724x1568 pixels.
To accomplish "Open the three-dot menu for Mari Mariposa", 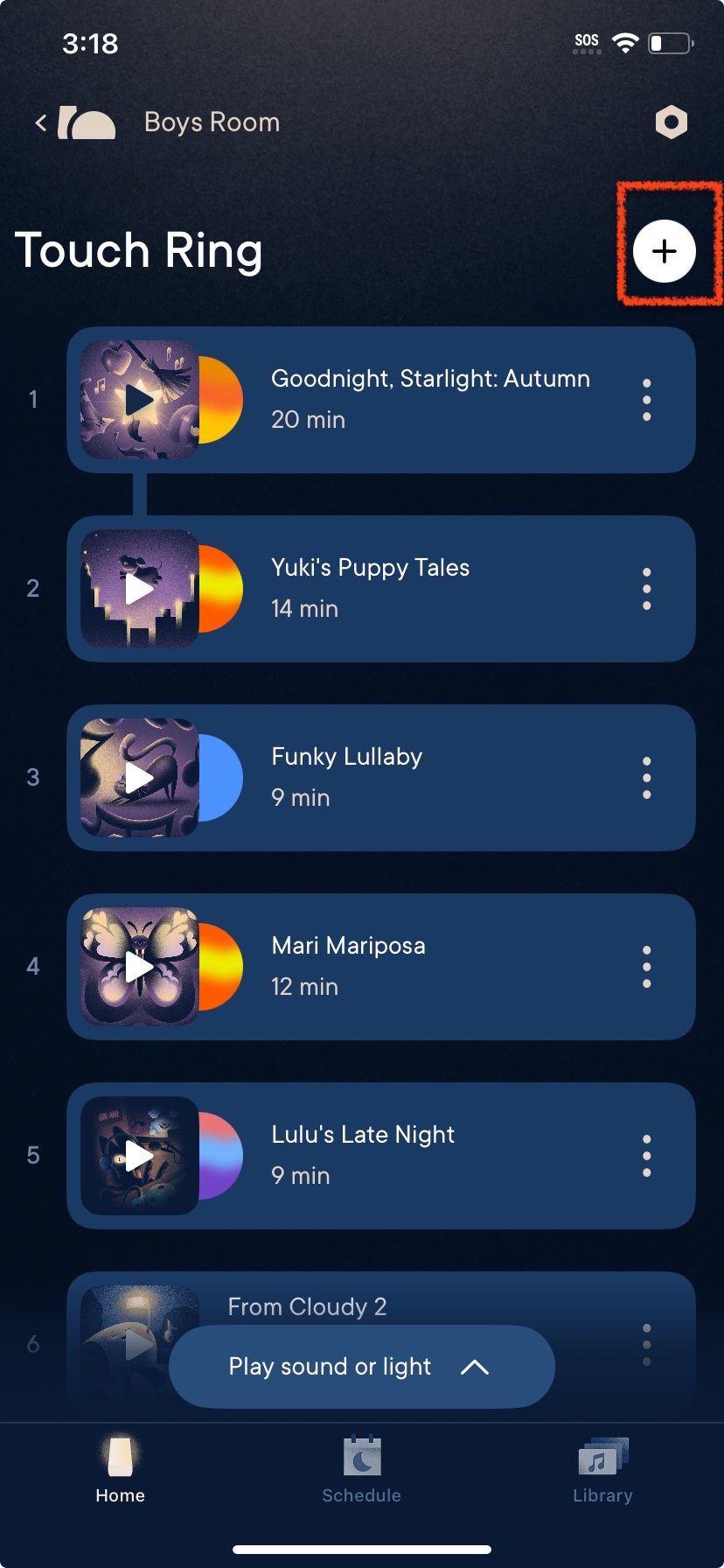I will (646, 967).
